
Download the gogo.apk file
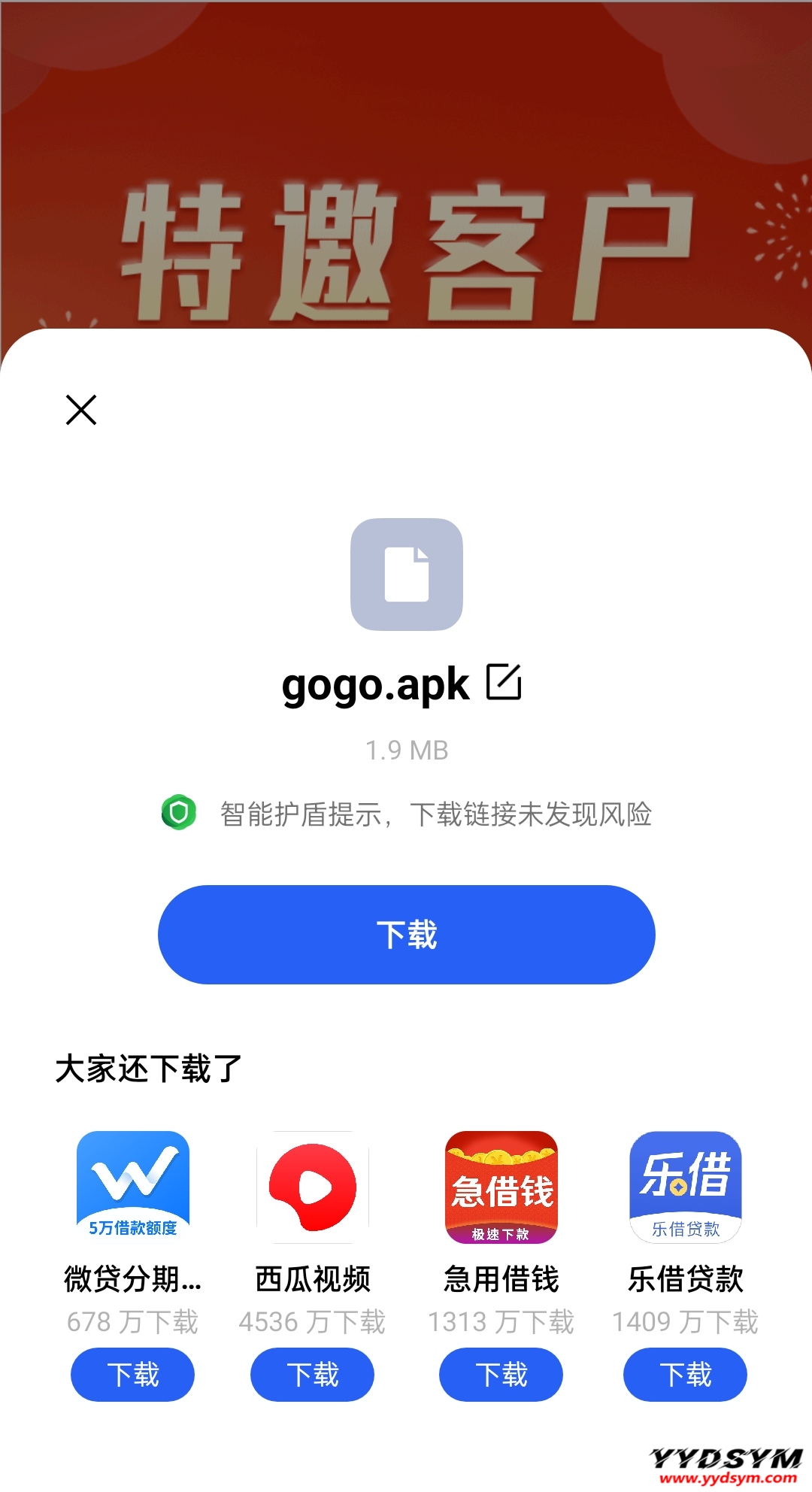tap(406, 935)
